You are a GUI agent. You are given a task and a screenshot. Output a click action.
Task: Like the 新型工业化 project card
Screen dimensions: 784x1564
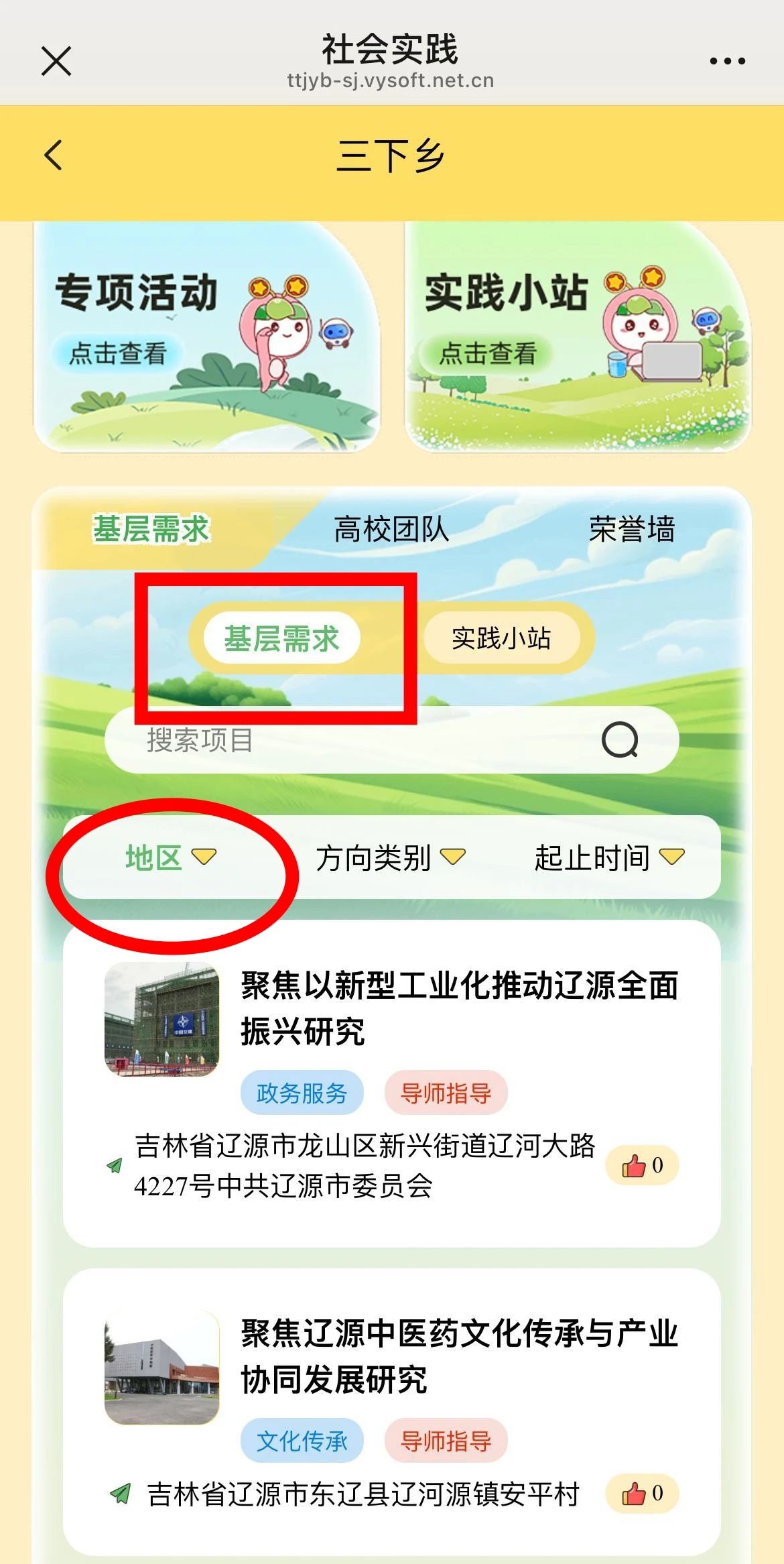pyautogui.click(x=642, y=1165)
